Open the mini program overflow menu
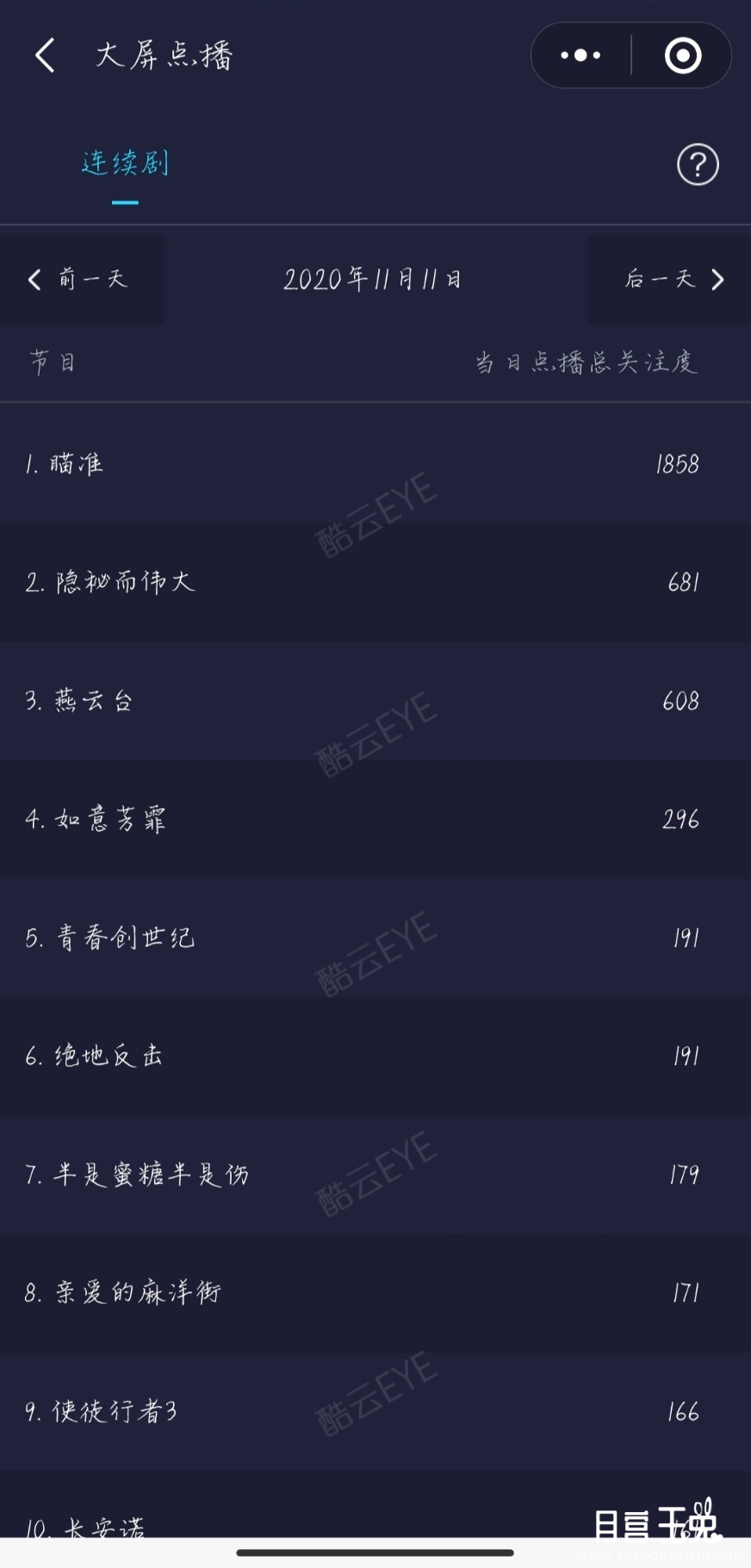The image size is (751, 1568). tap(581, 55)
